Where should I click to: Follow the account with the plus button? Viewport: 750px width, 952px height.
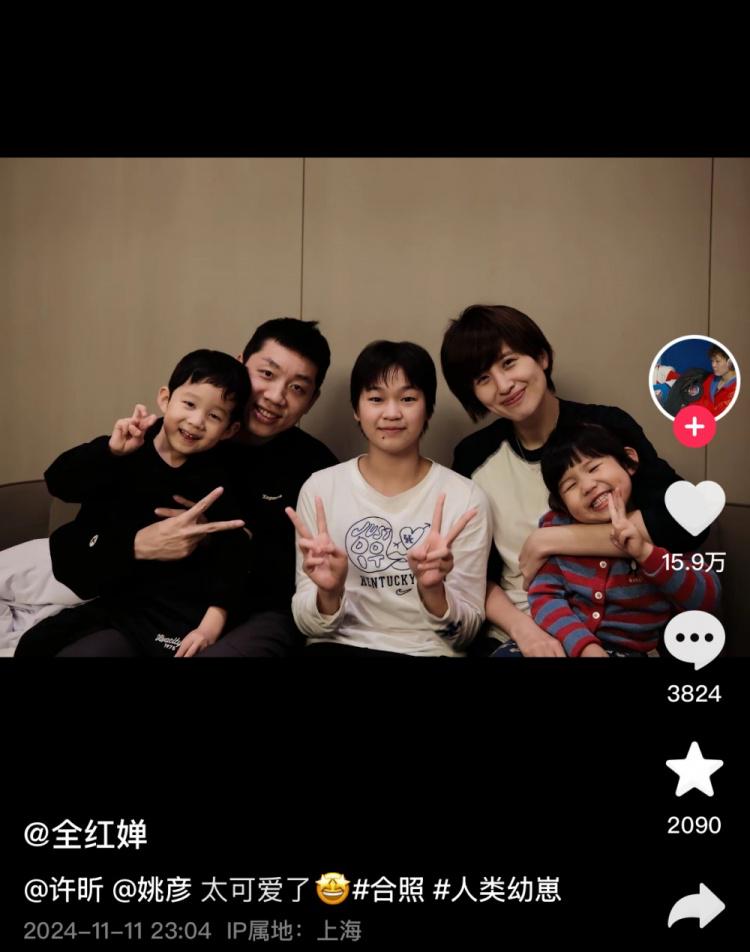coord(694,427)
